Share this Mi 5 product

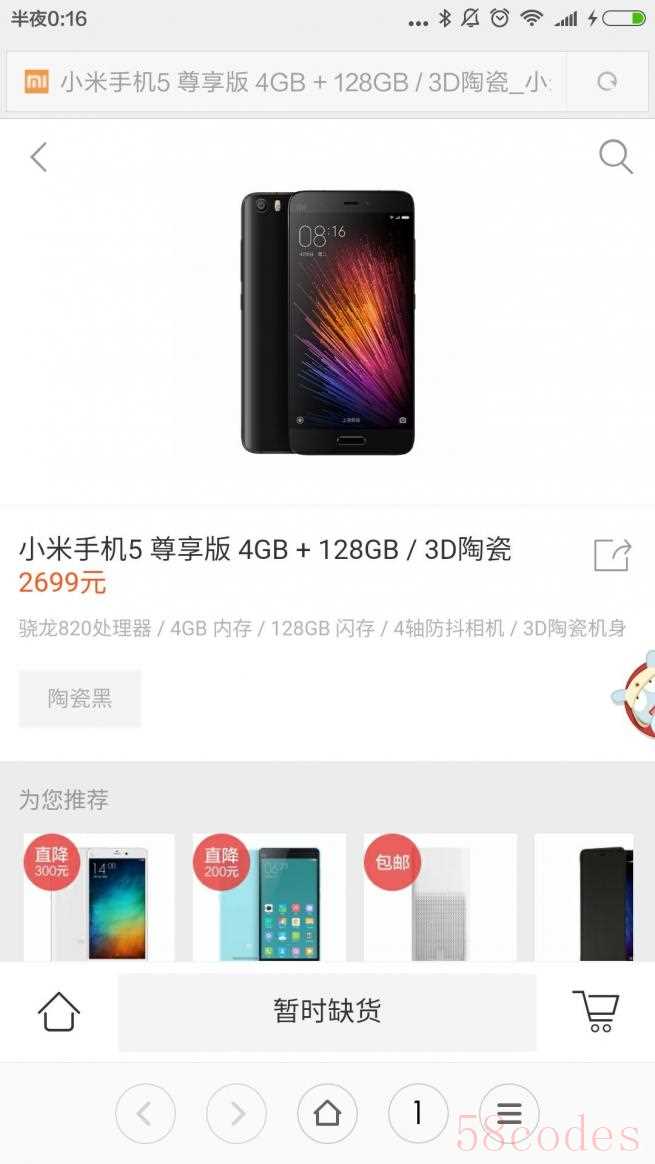[x=612, y=554]
